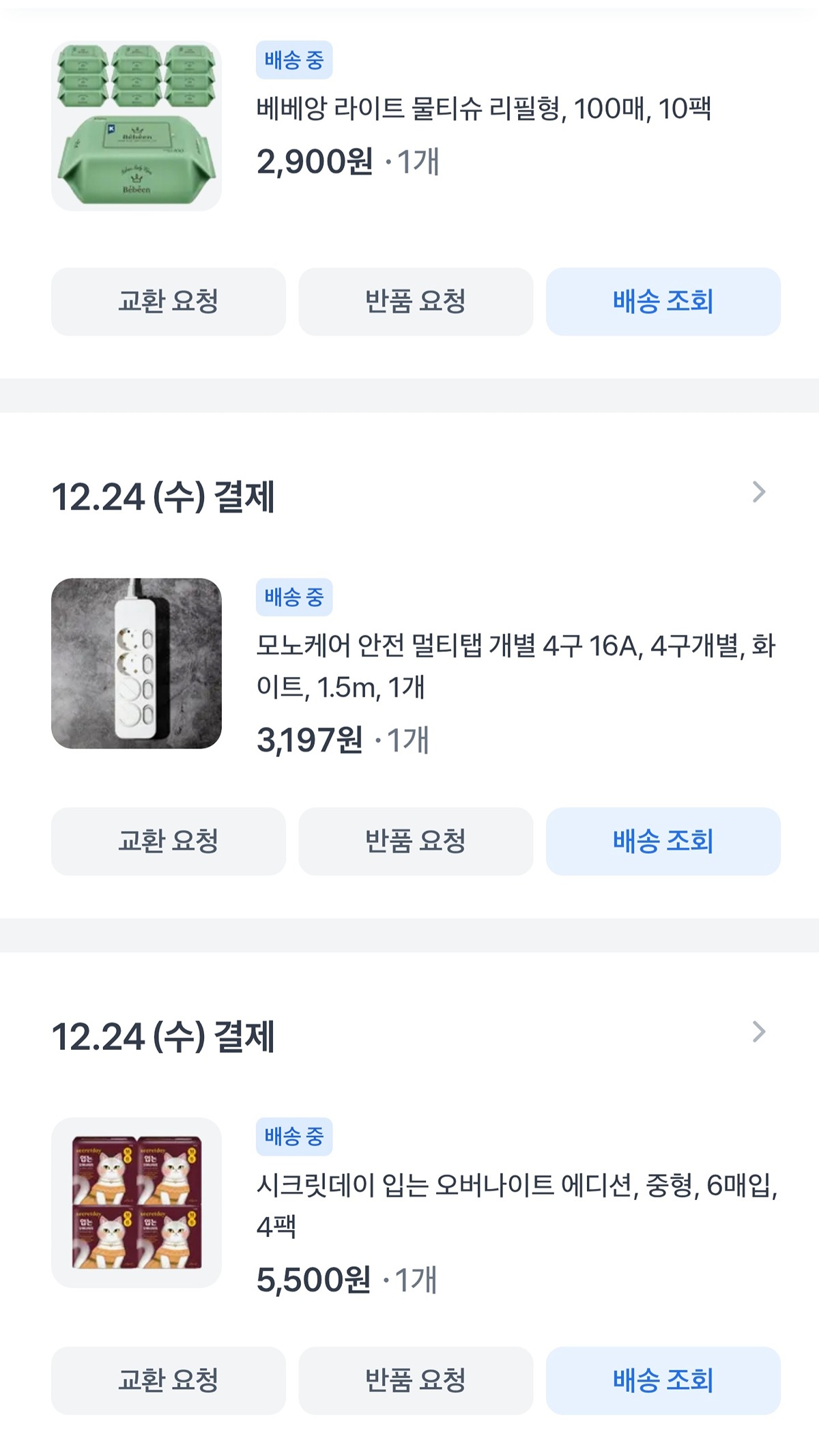The width and height of the screenshot is (819, 1456).
Task: Expand order details chevron above 모노케어 멀티탭
Action: pos(758,492)
